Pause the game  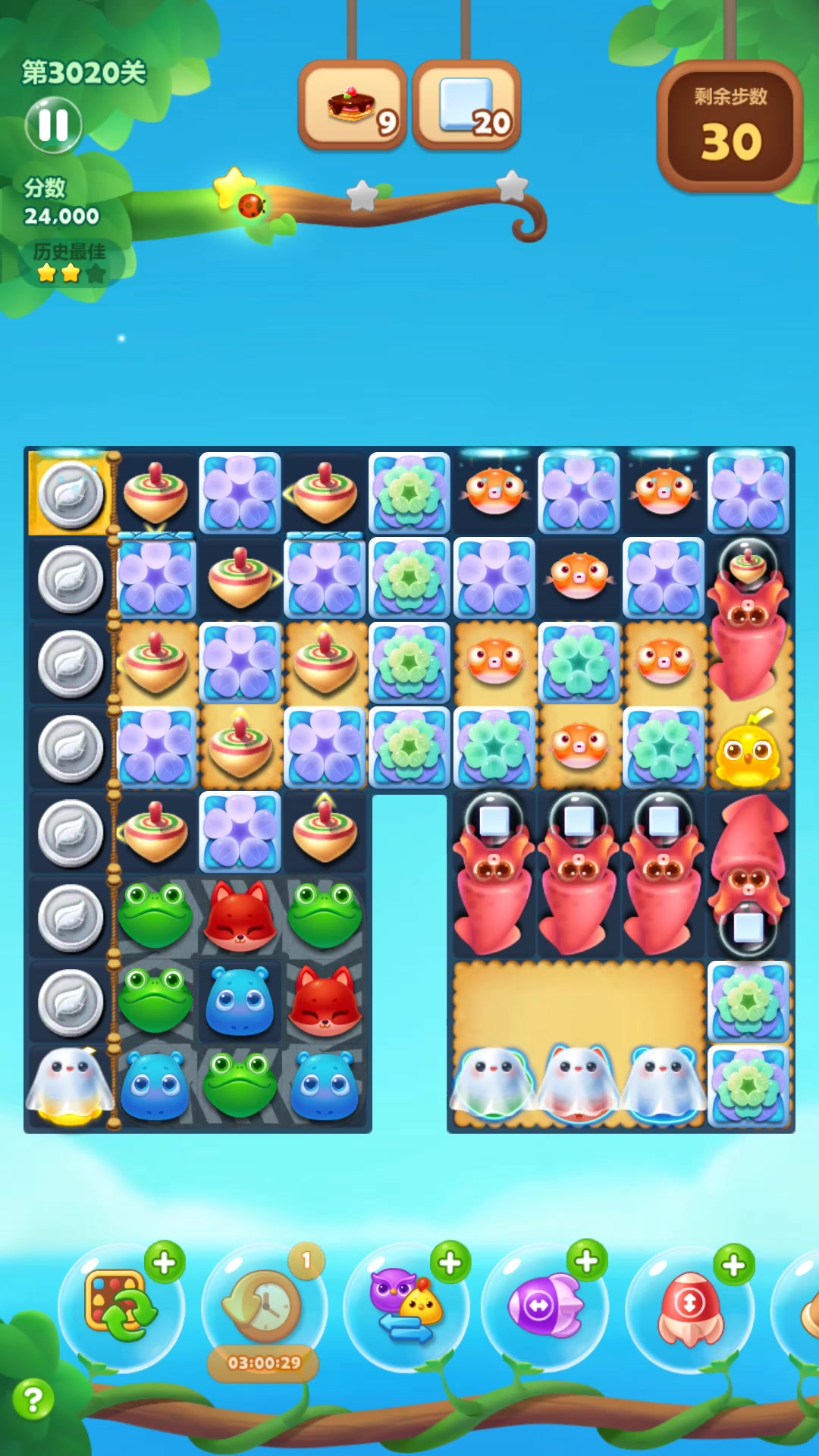[x=53, y=125]
